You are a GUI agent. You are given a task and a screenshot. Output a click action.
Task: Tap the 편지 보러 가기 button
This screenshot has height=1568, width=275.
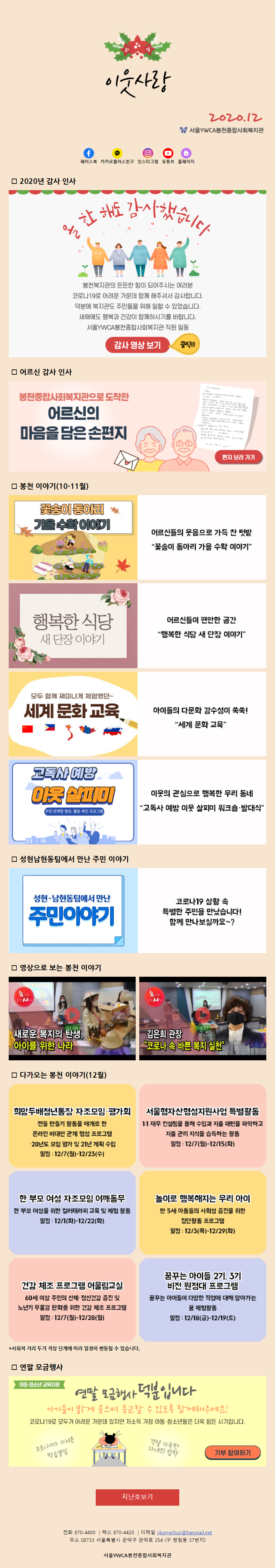238,457
